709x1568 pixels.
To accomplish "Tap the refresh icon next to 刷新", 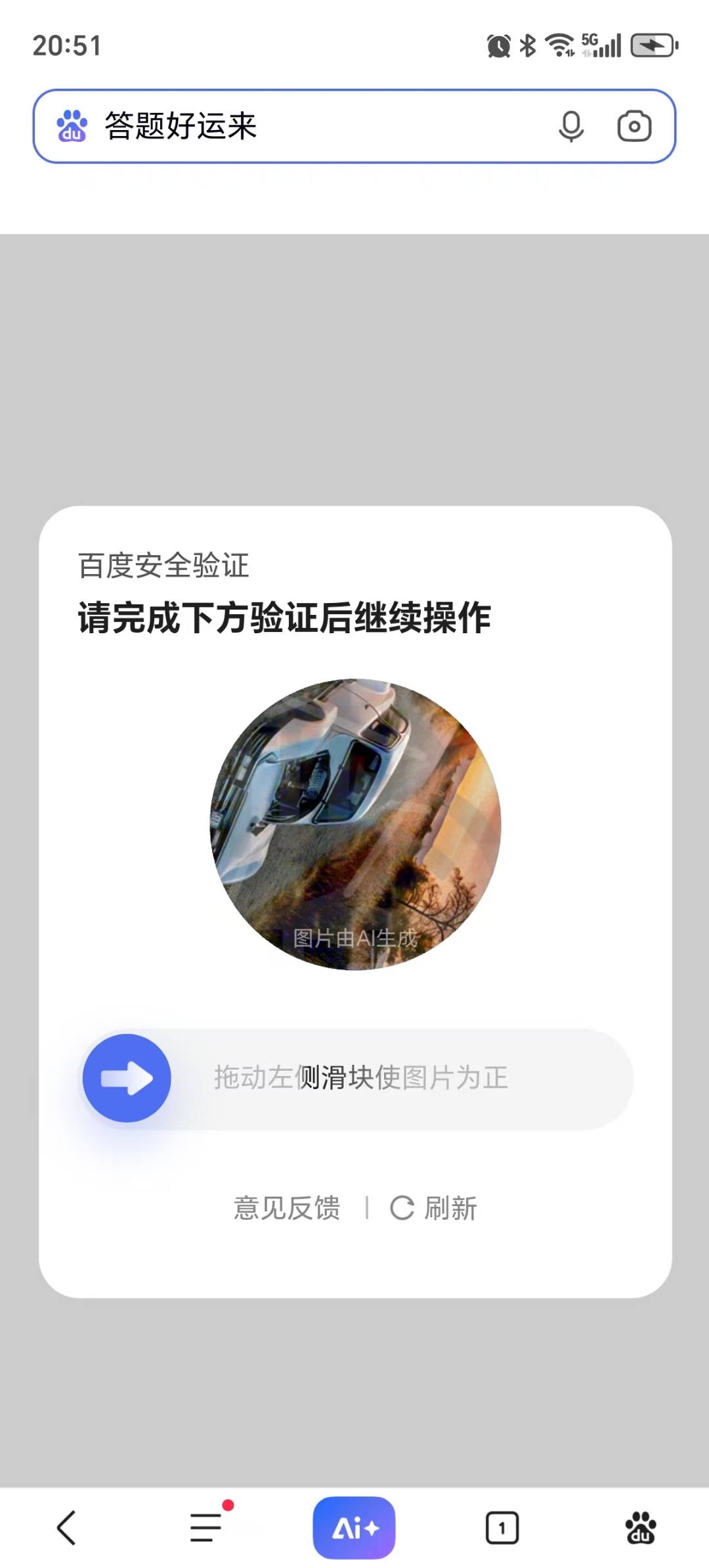I will [402, 1207].
